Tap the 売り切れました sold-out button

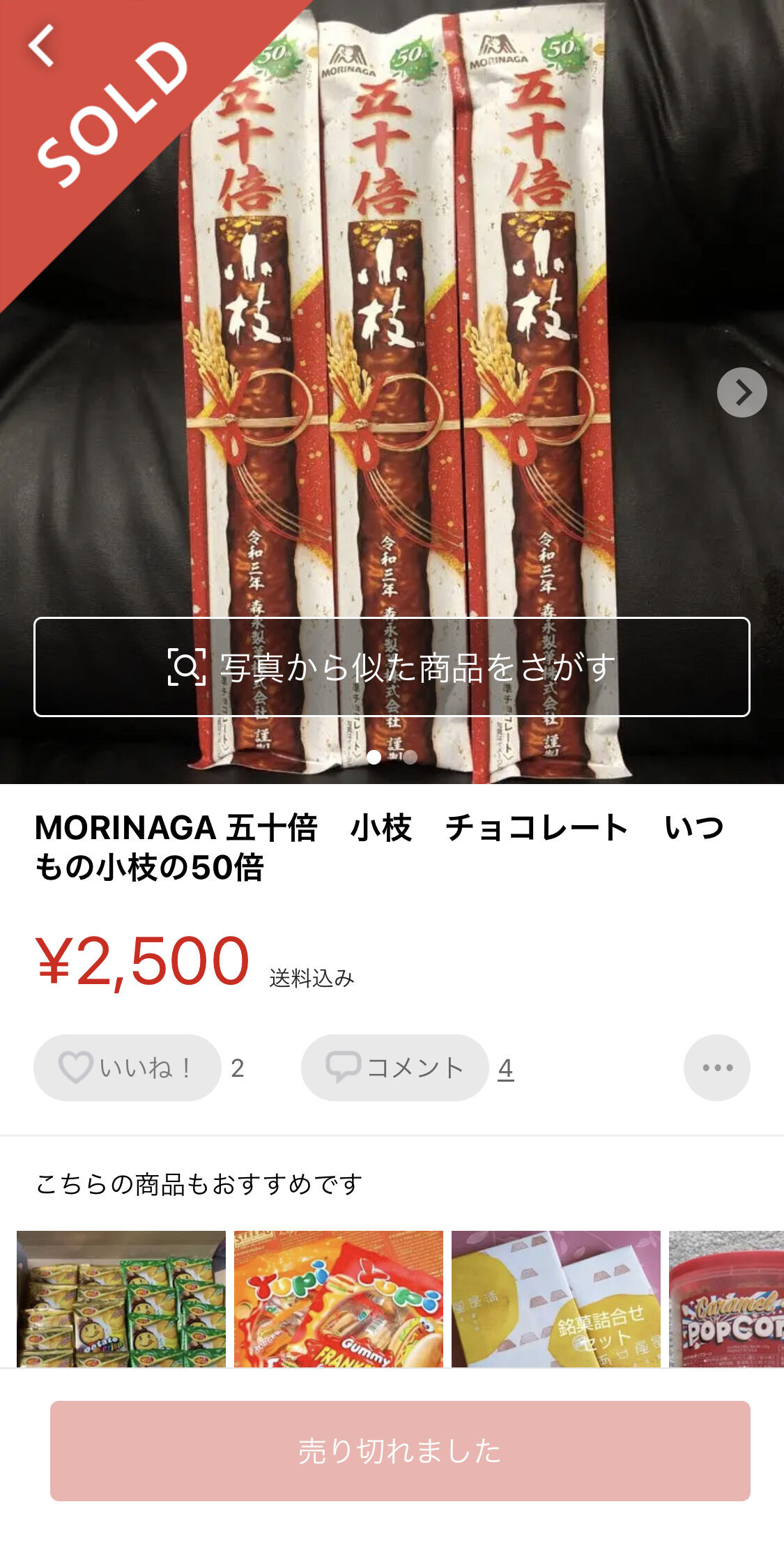click(x=400, y=1451)
